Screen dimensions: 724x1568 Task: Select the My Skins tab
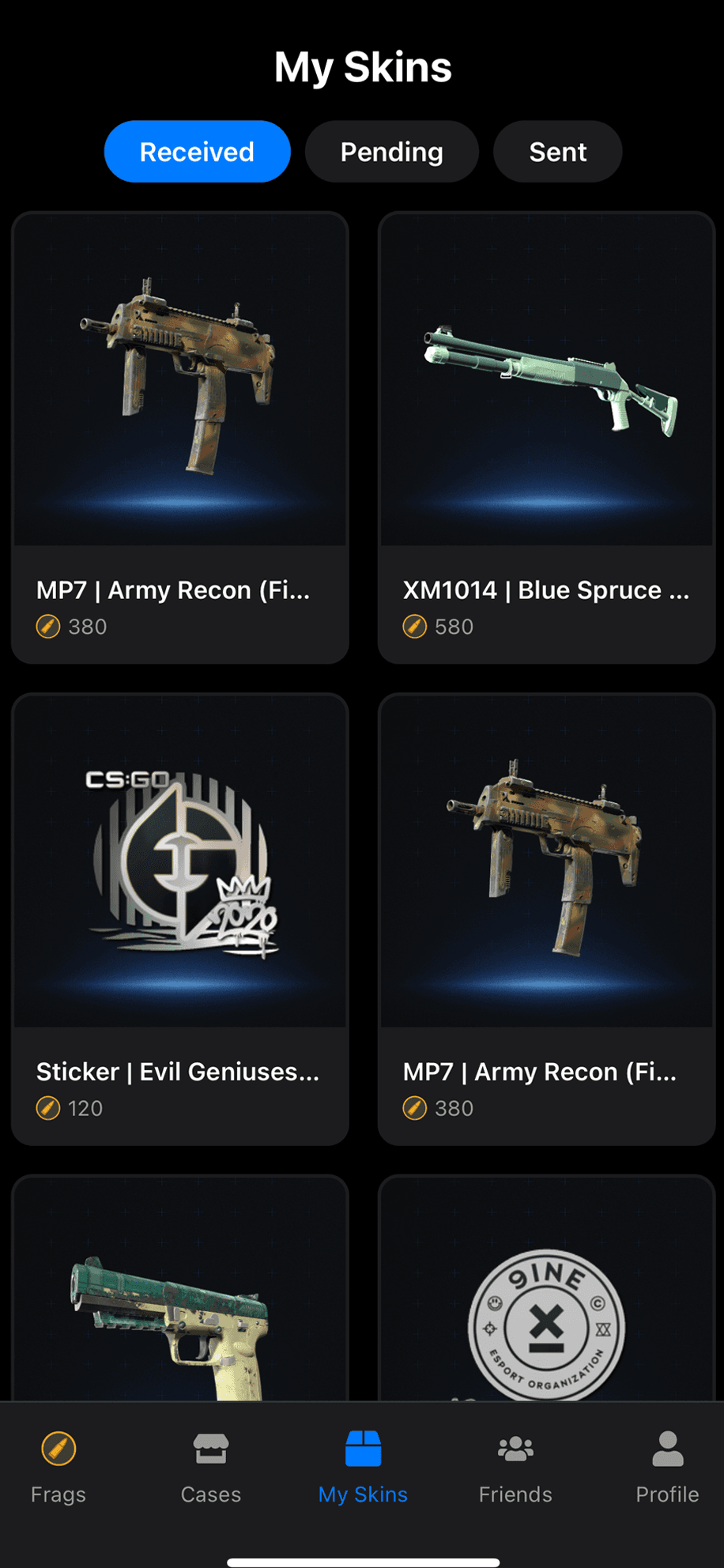(x=363, y=1467)
